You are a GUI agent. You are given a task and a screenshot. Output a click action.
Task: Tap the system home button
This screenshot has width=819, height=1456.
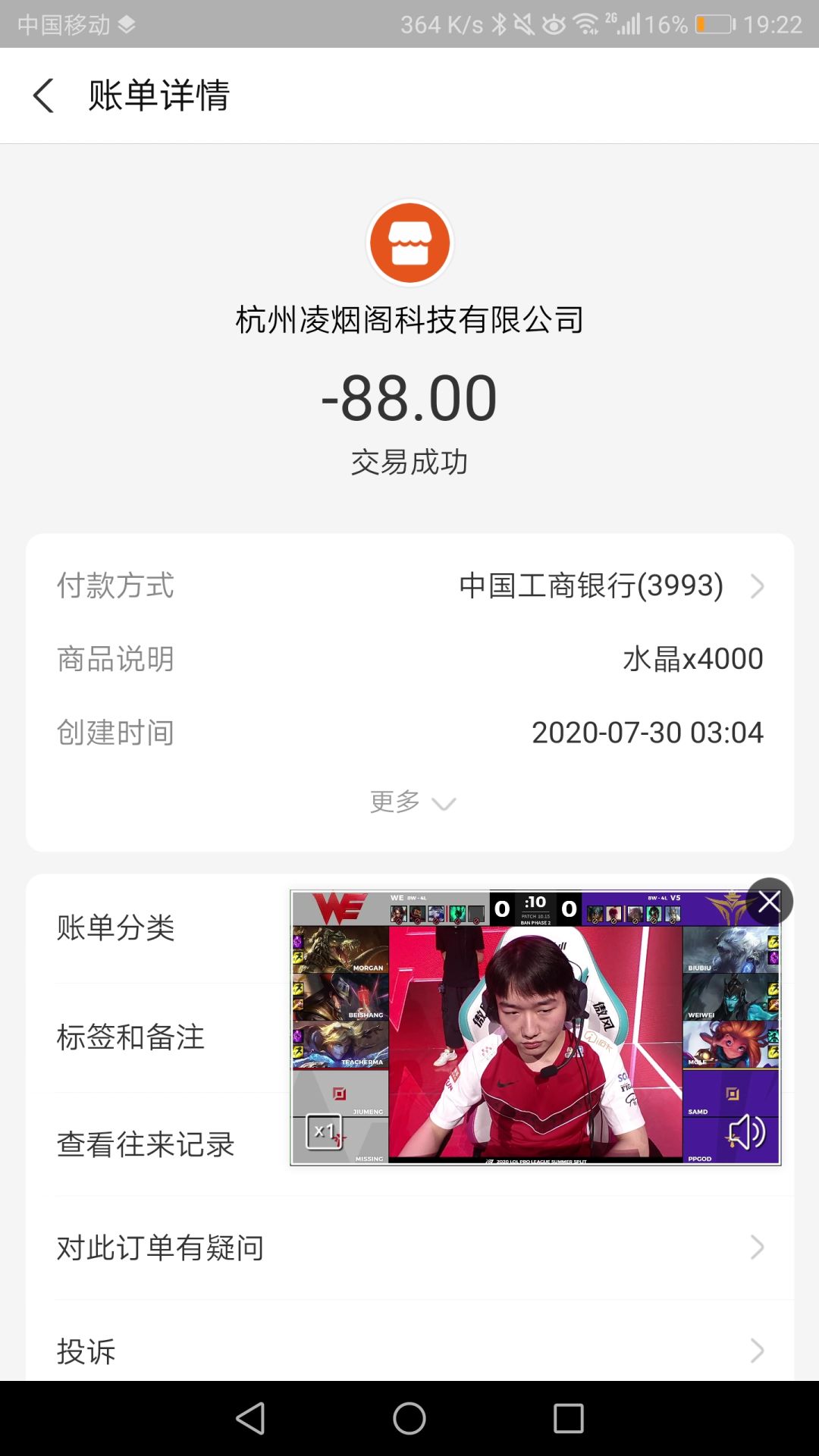pyautogui.click(x=409, y=1418)
